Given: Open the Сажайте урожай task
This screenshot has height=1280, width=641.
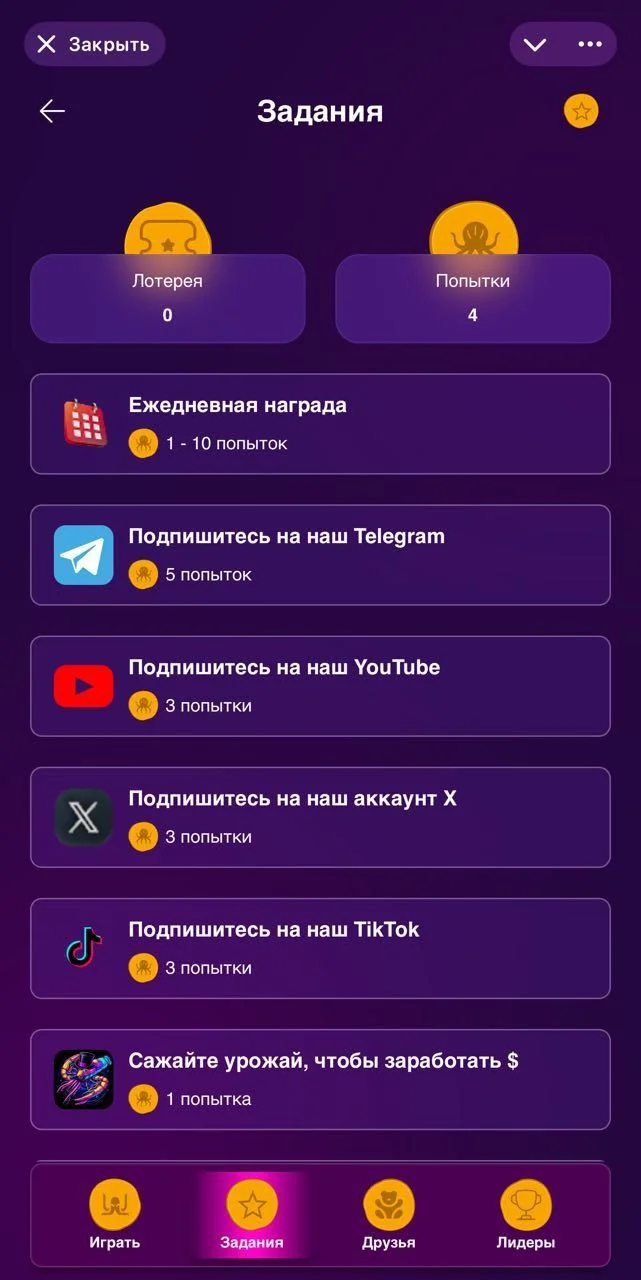Looking at the screenshot, I should (320, 1079).
